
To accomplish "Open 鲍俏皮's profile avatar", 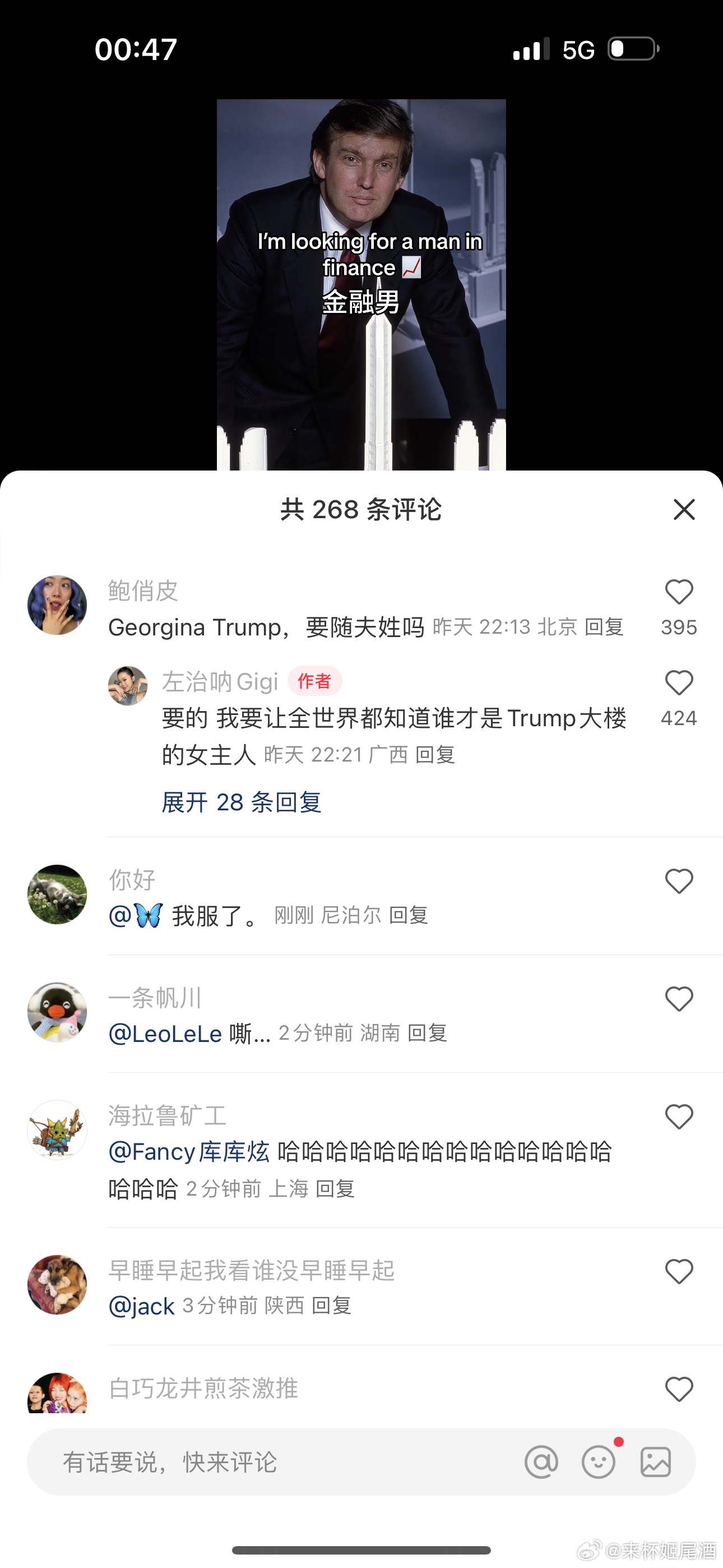I will click(57, 605).
